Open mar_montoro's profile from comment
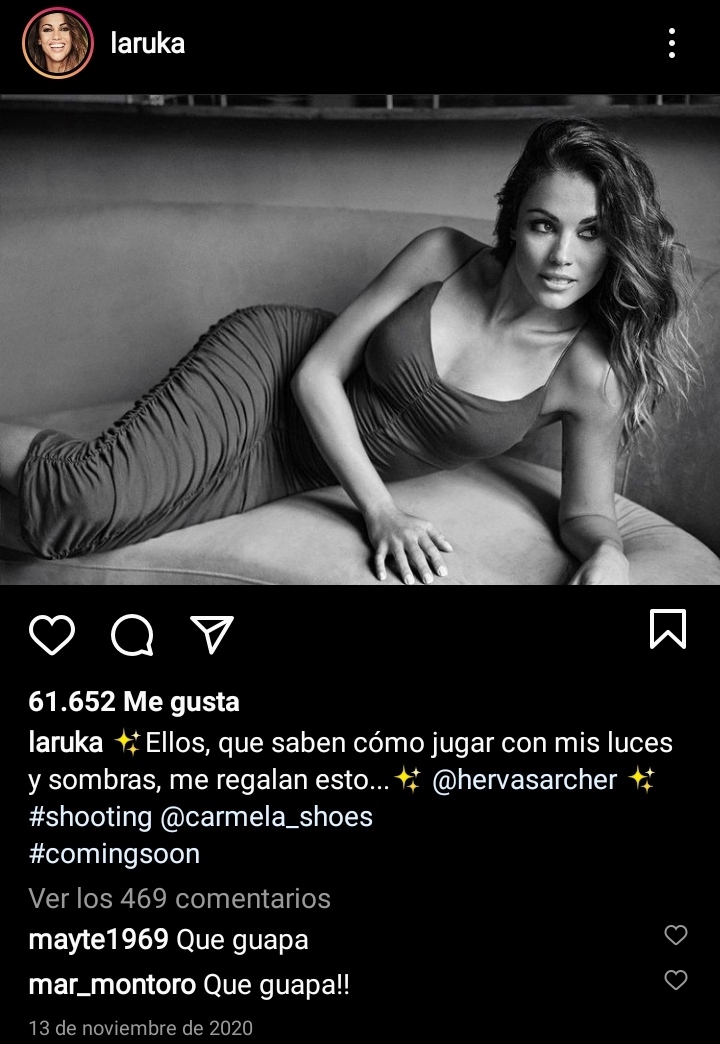This screenshot has height=1044, width=720. point(112,985)
